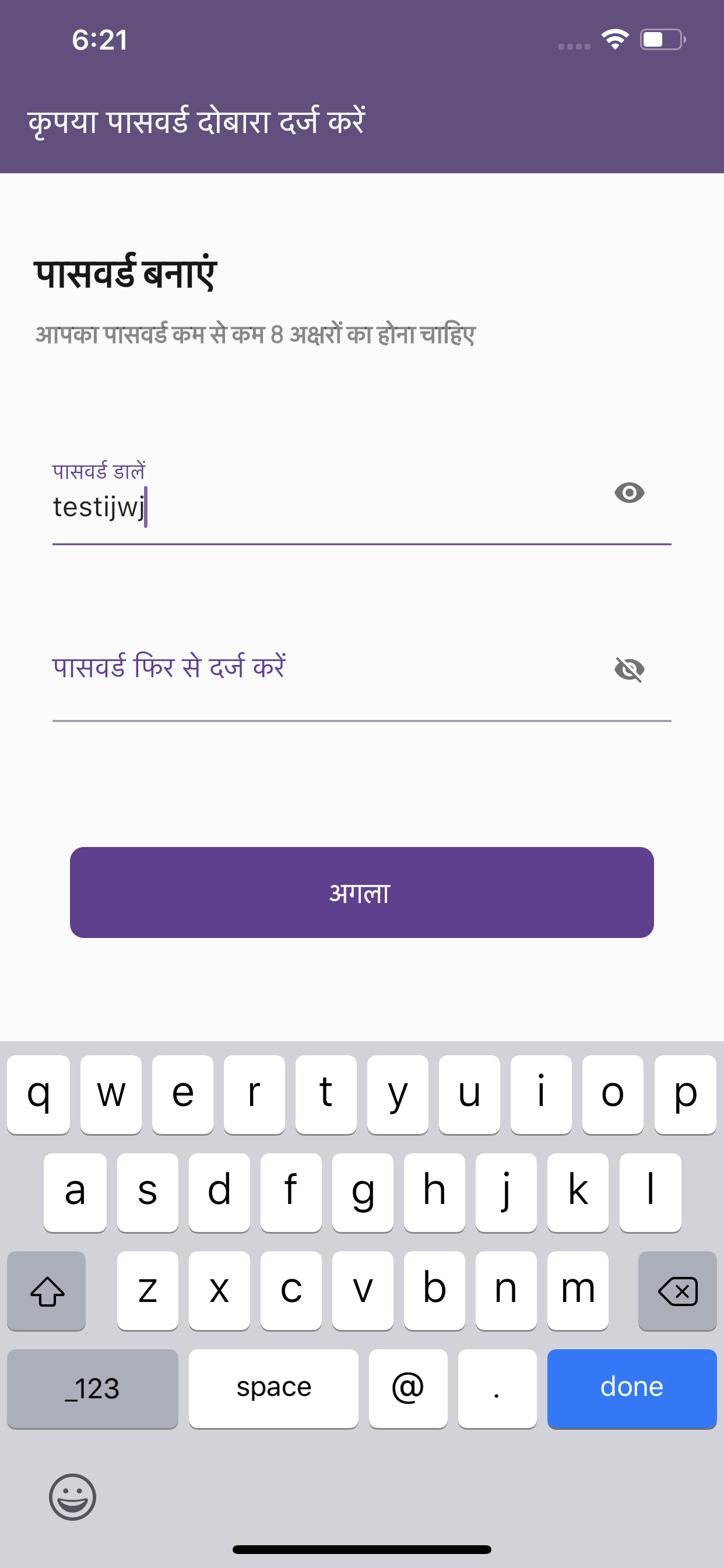The image size is (724, 1568).
Task: Switch keyboard to _123 symbols
Action: point(93,1388)
